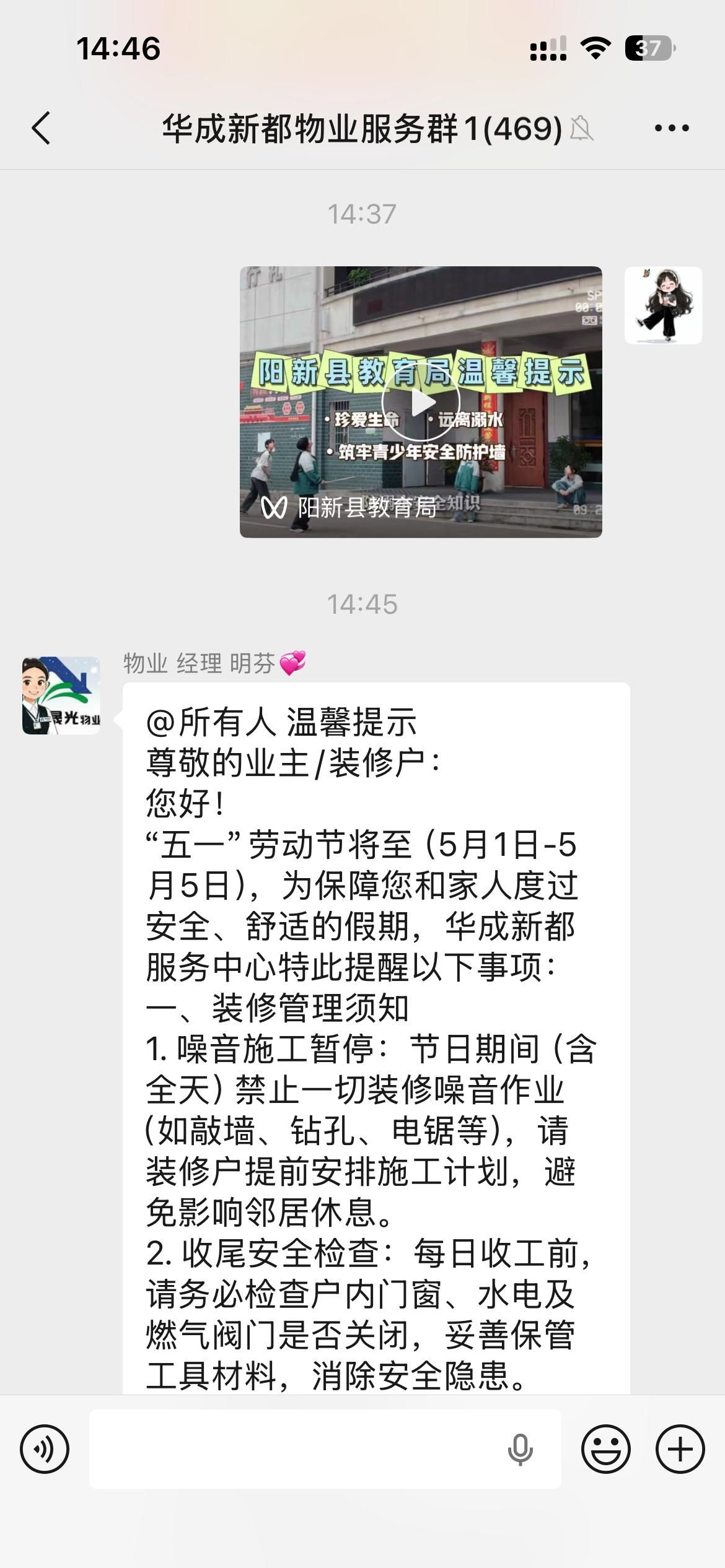Open the emoji sticker panel

click(x=605, y=1449)
